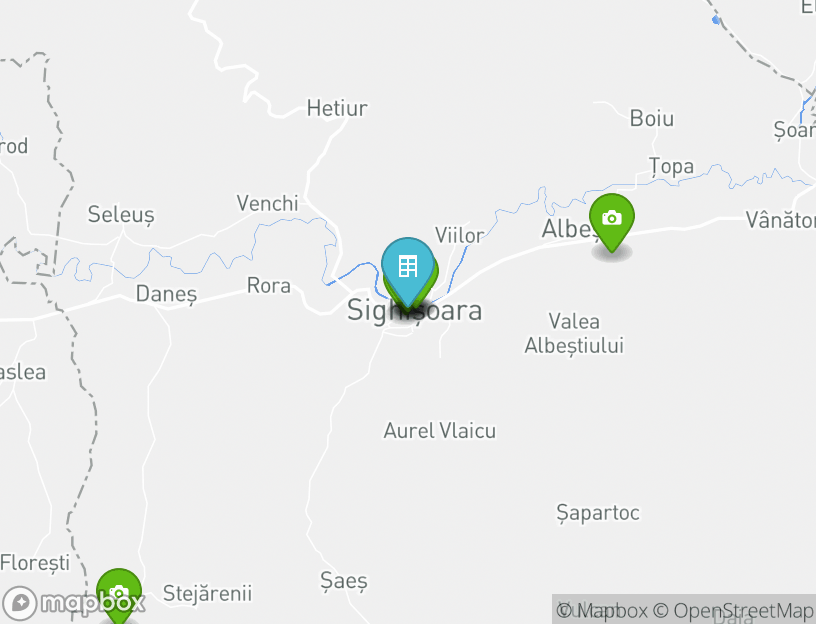Select the green camera pin near Florești
Screen dimensions: 816x624
(118, 596)
